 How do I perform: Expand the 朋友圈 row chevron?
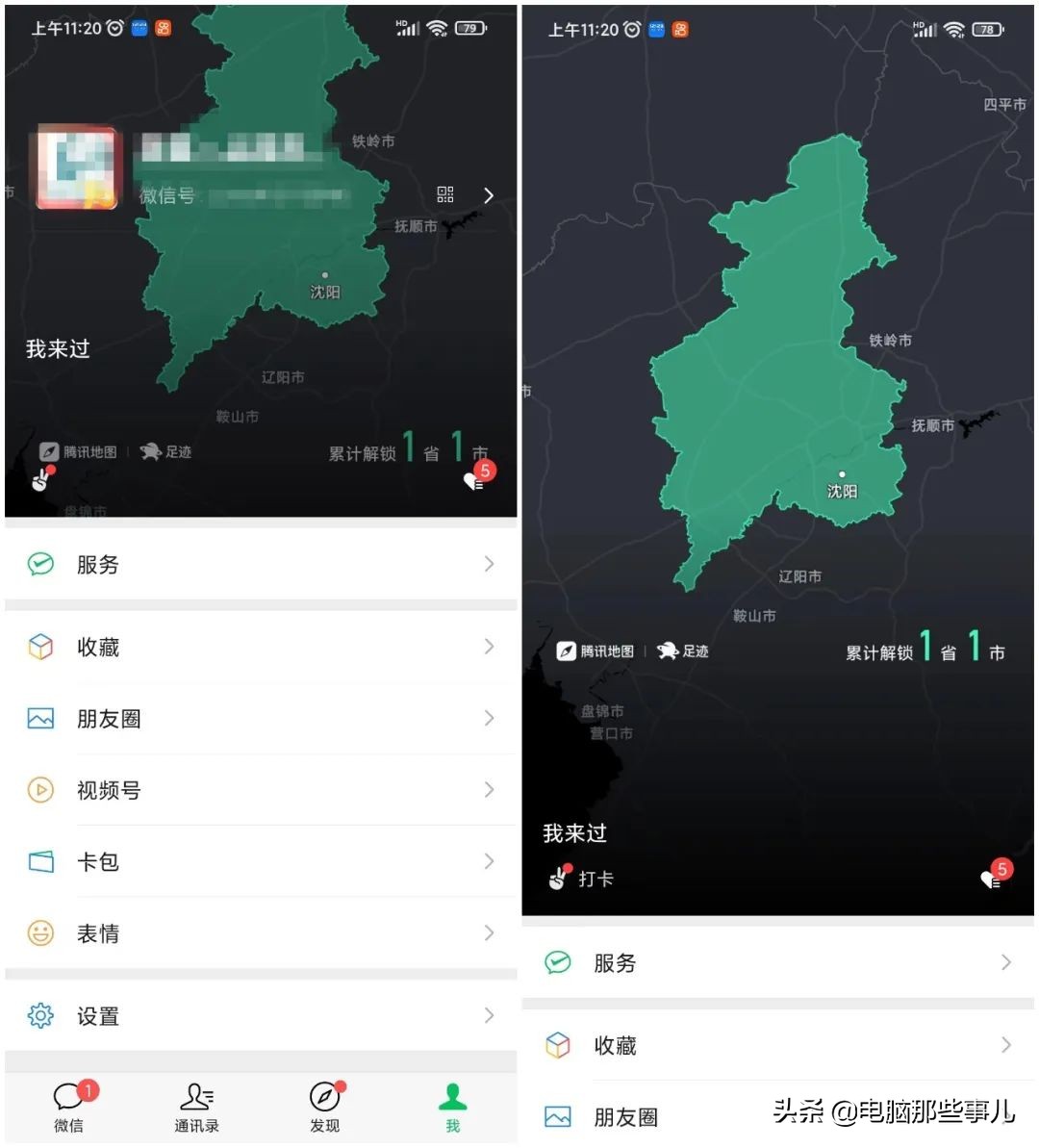(489, 719)
